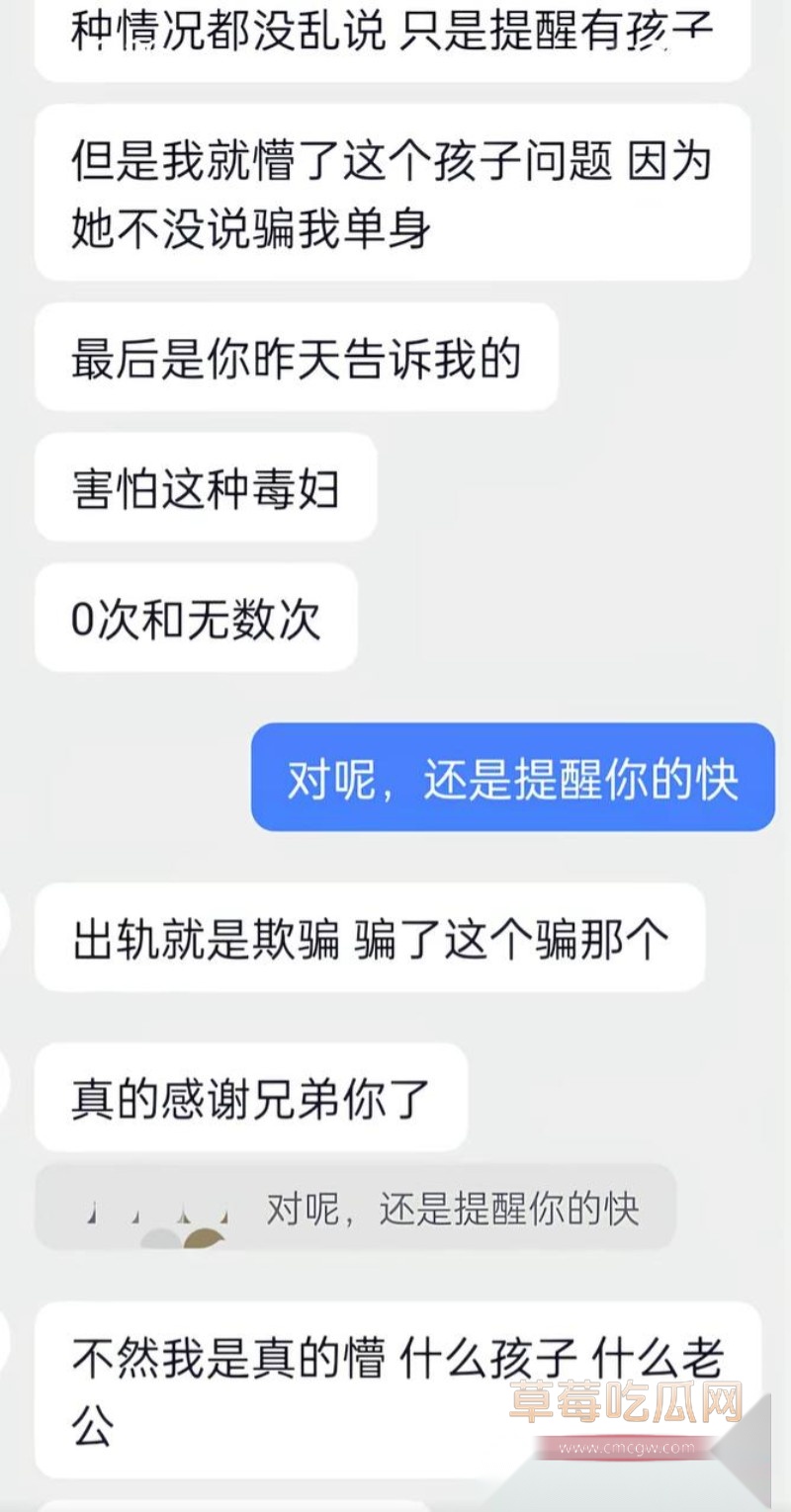This screenshot has width=791, height=1512.
Task: Select the quoted text beside the avatars
Action: (x=450, y=1207)
